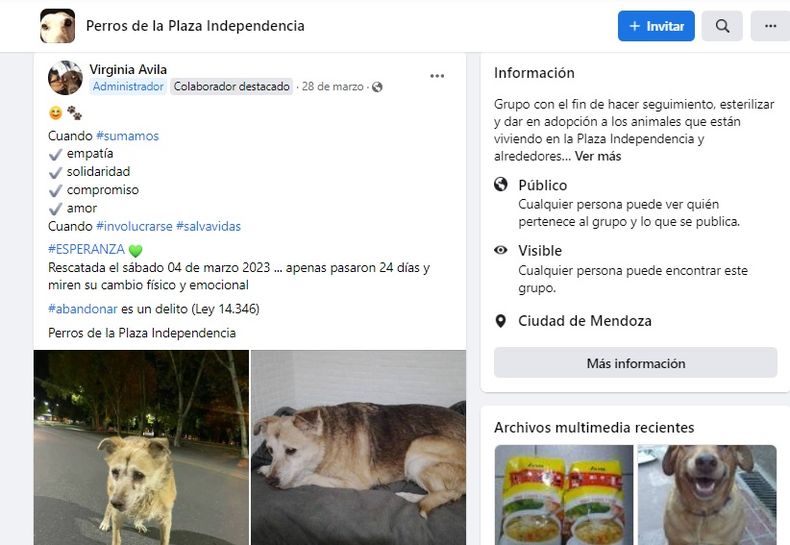Viewport: 790px width, 545px height.
Task: Open the 28 de marzo post date
Action: 333,87
